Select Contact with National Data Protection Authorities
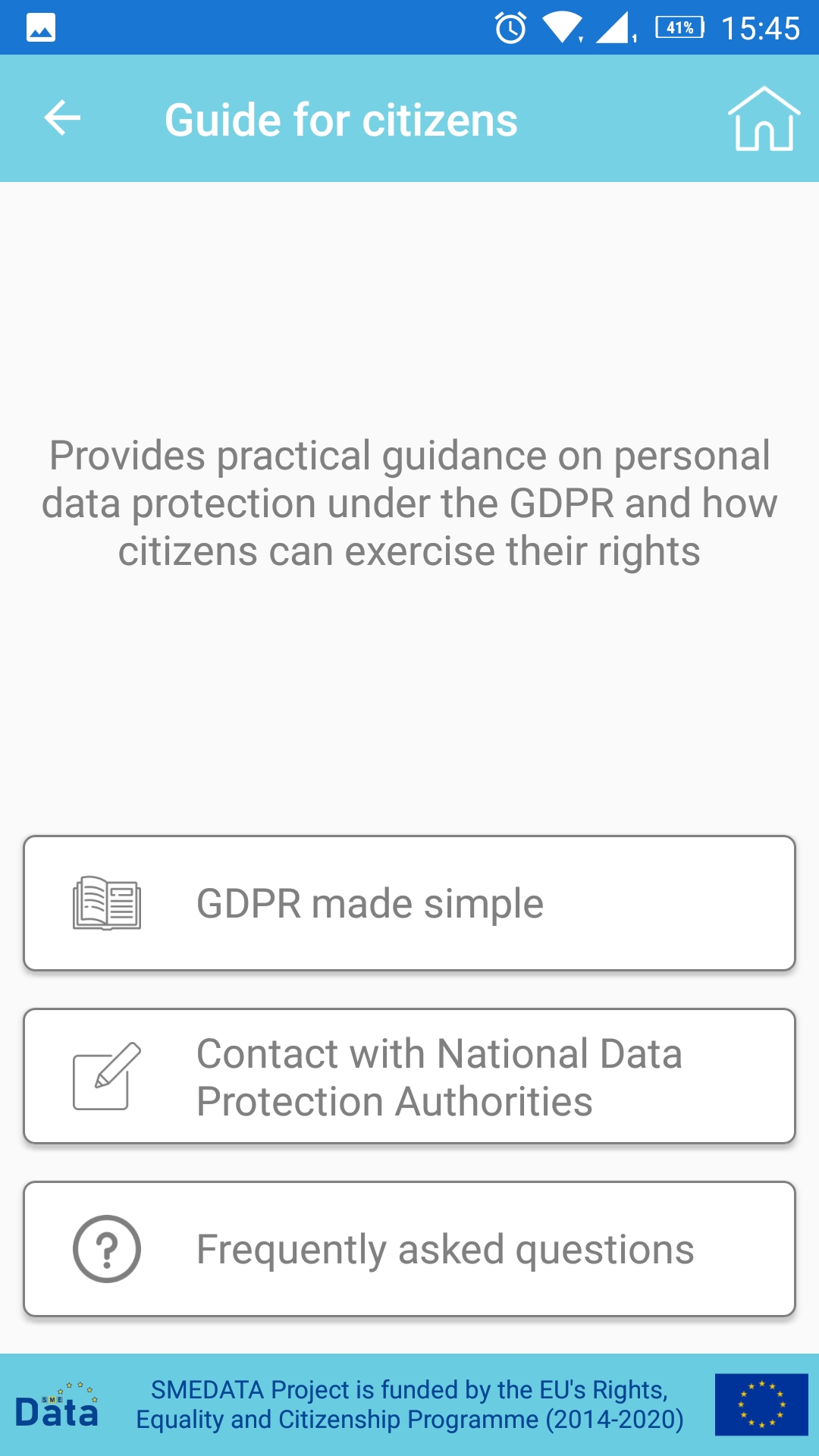This screenshot has height=1456, width=819. coord(409,1076)
